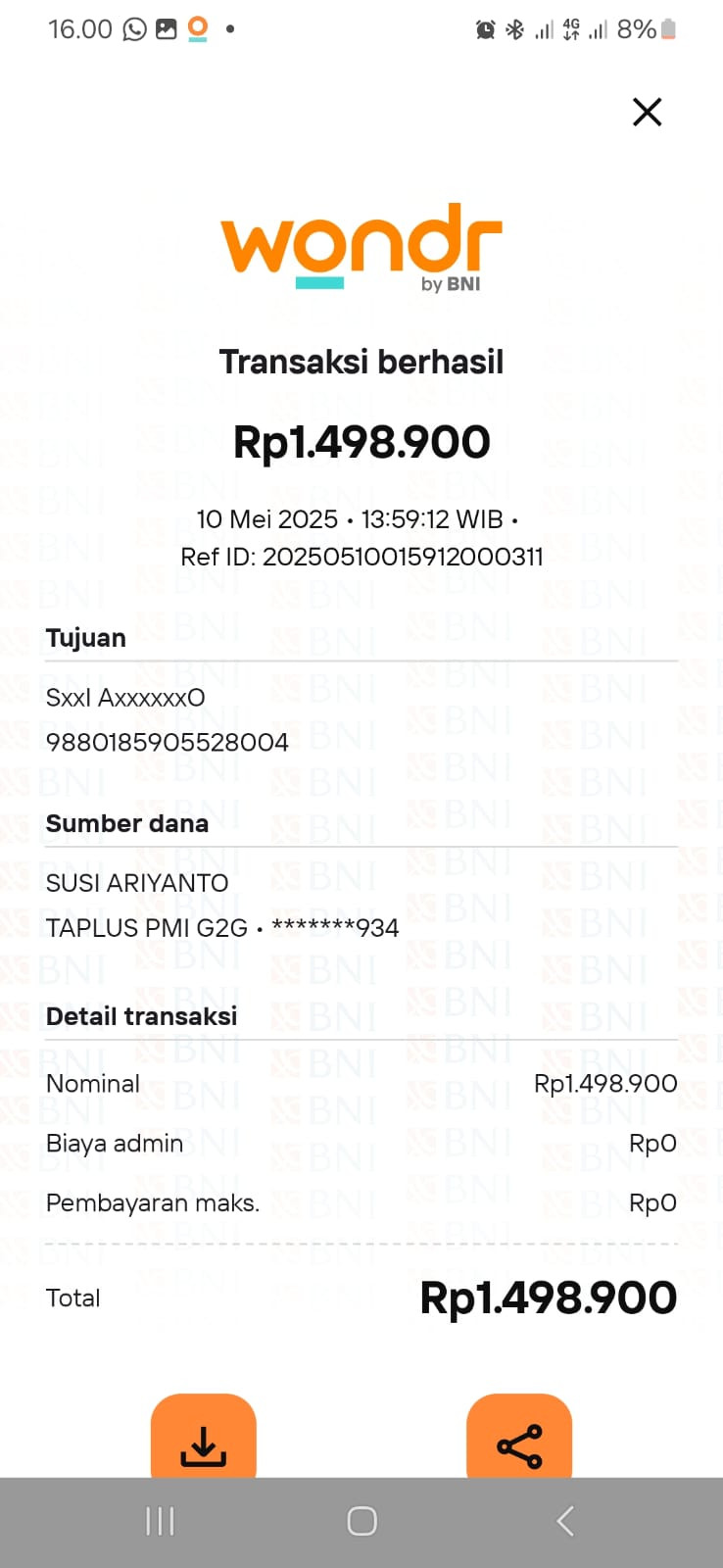Screen dimensions: 723x1568
Task: Download the transaction receipt
Action: pyautogui.click(x=204, y=1437)
